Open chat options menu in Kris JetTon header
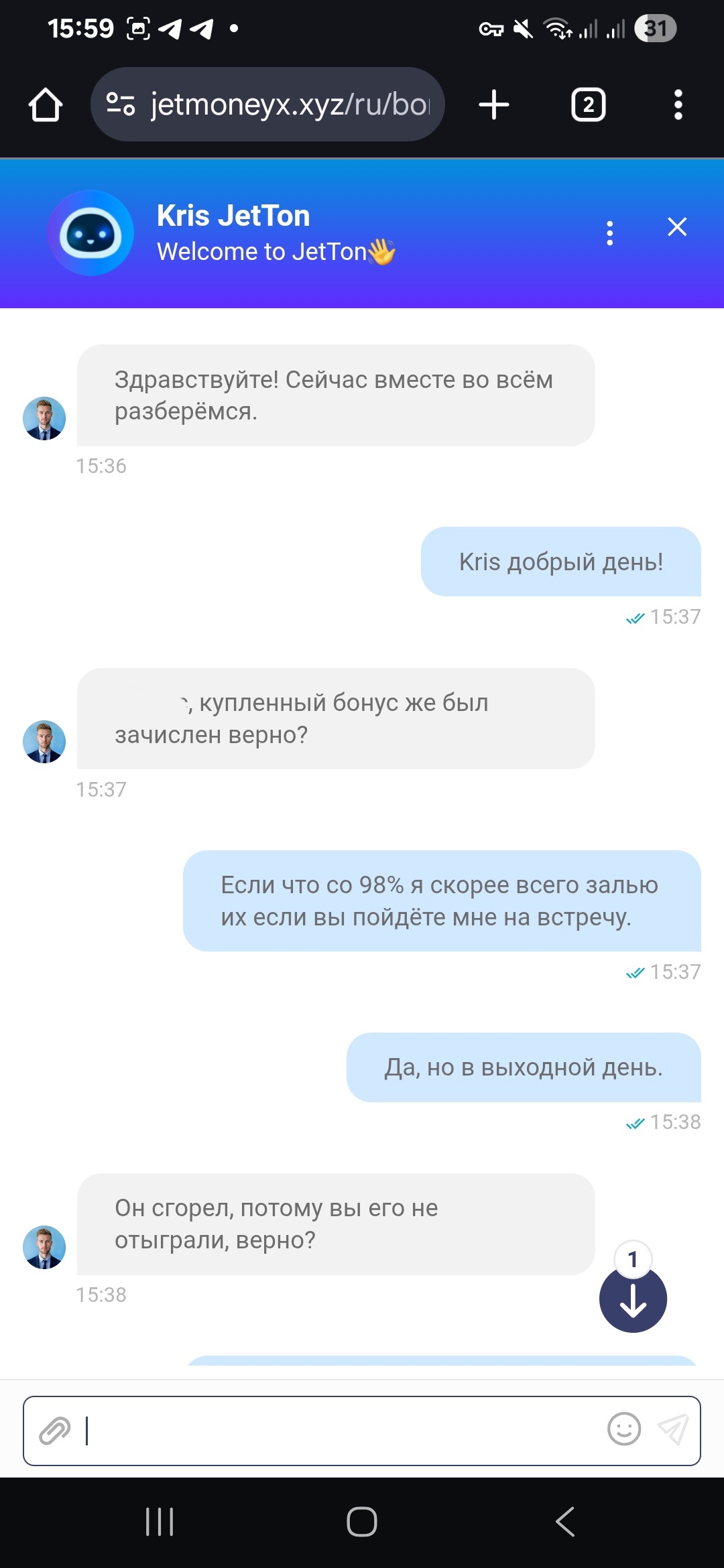This screenshot has height=1568, width=724. pos(609,233)
